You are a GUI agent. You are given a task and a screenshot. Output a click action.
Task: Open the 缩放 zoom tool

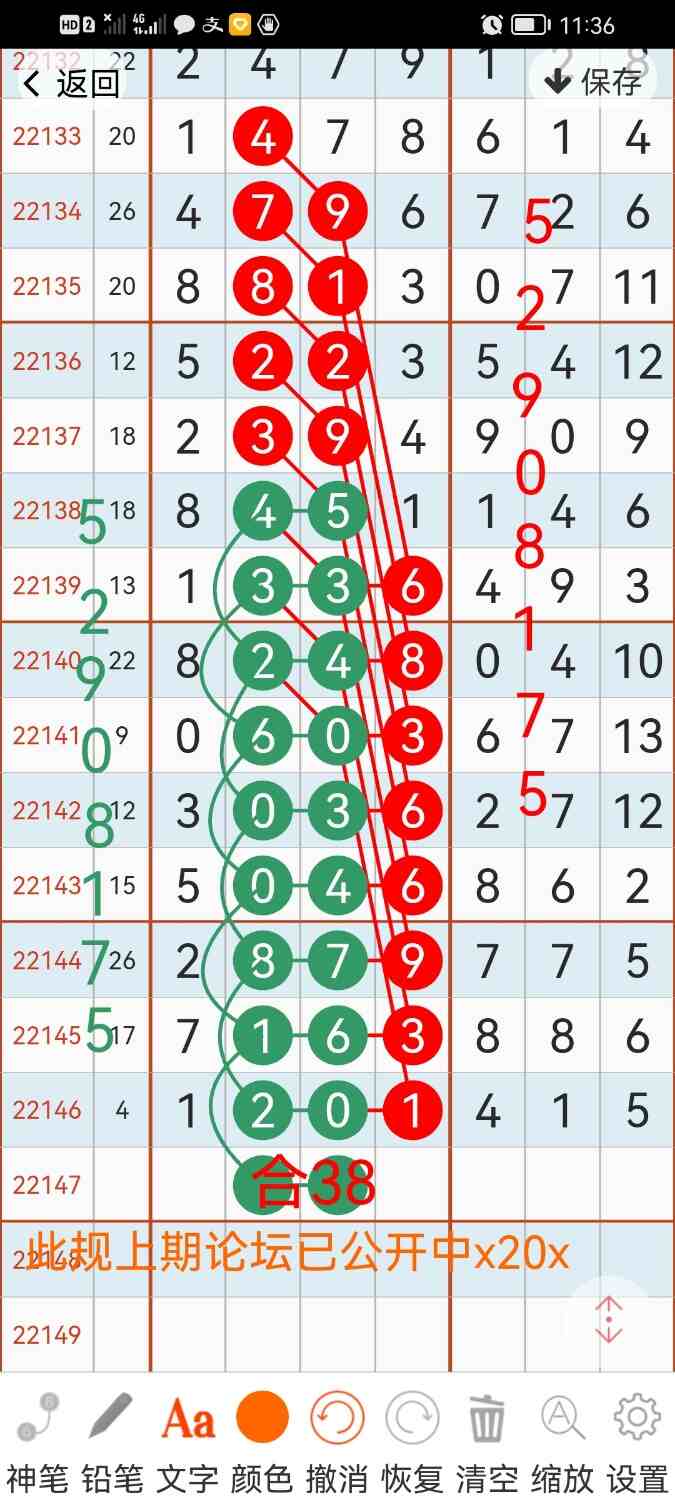point(562,1438)
